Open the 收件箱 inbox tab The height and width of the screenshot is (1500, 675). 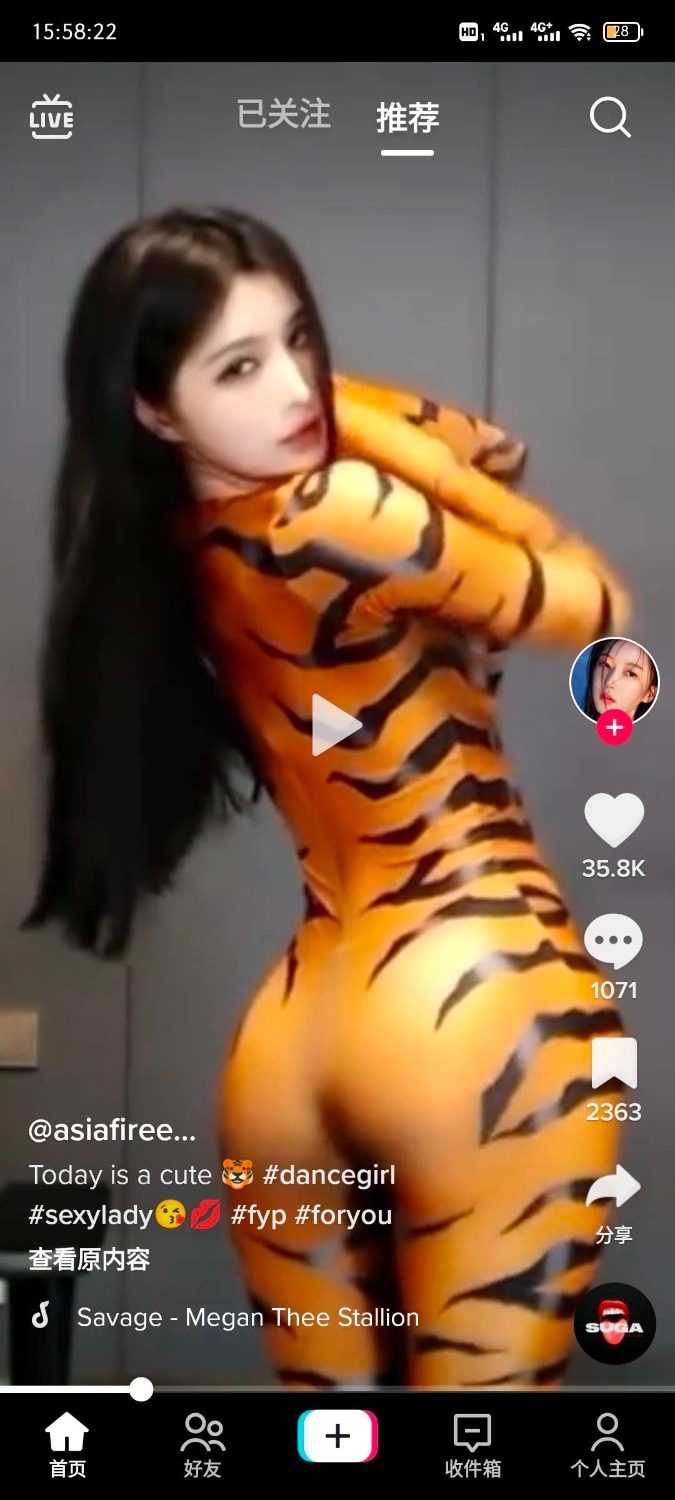coord(472,1445)
